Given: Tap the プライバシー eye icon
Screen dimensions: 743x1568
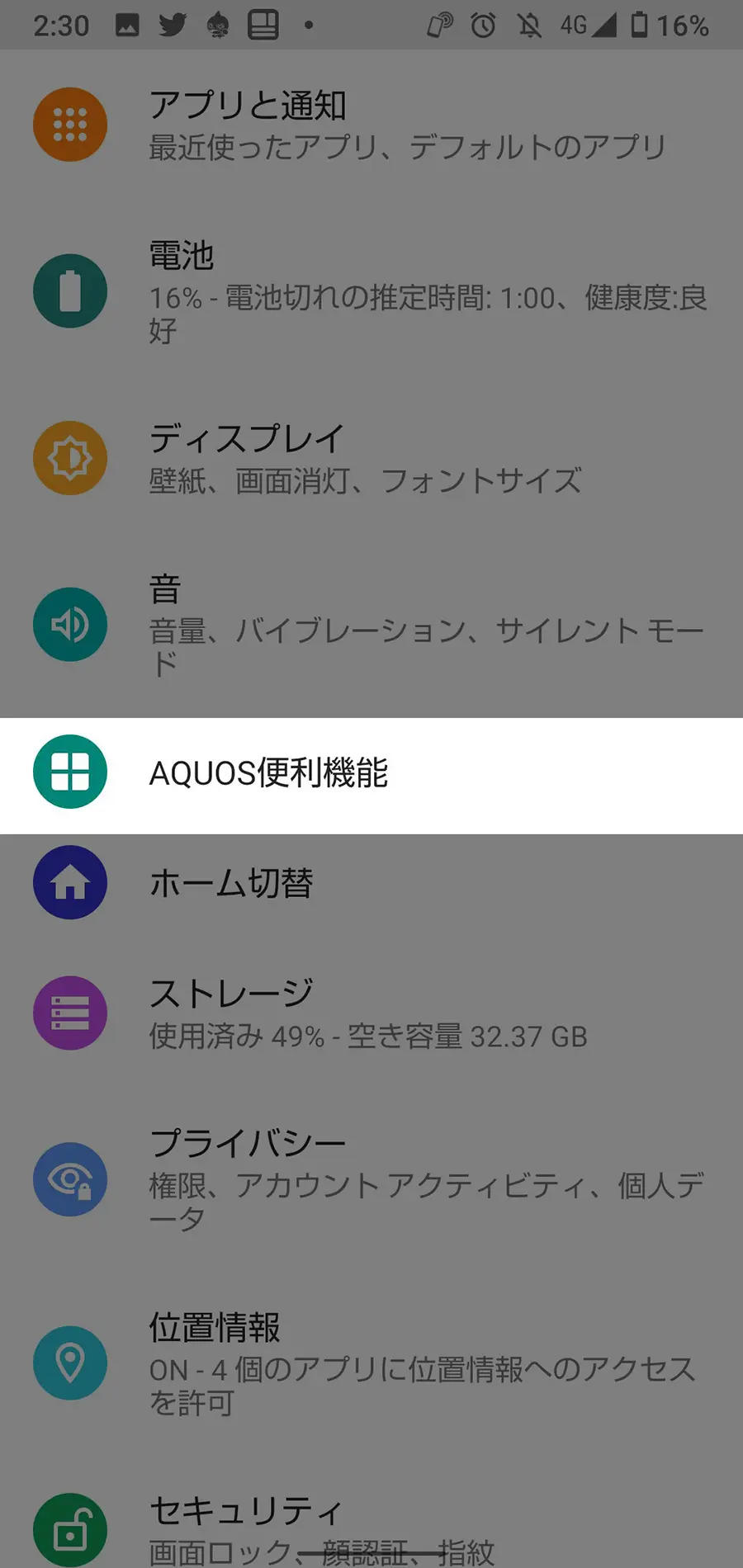Looking at the screenshot, I should point(69,1180).
